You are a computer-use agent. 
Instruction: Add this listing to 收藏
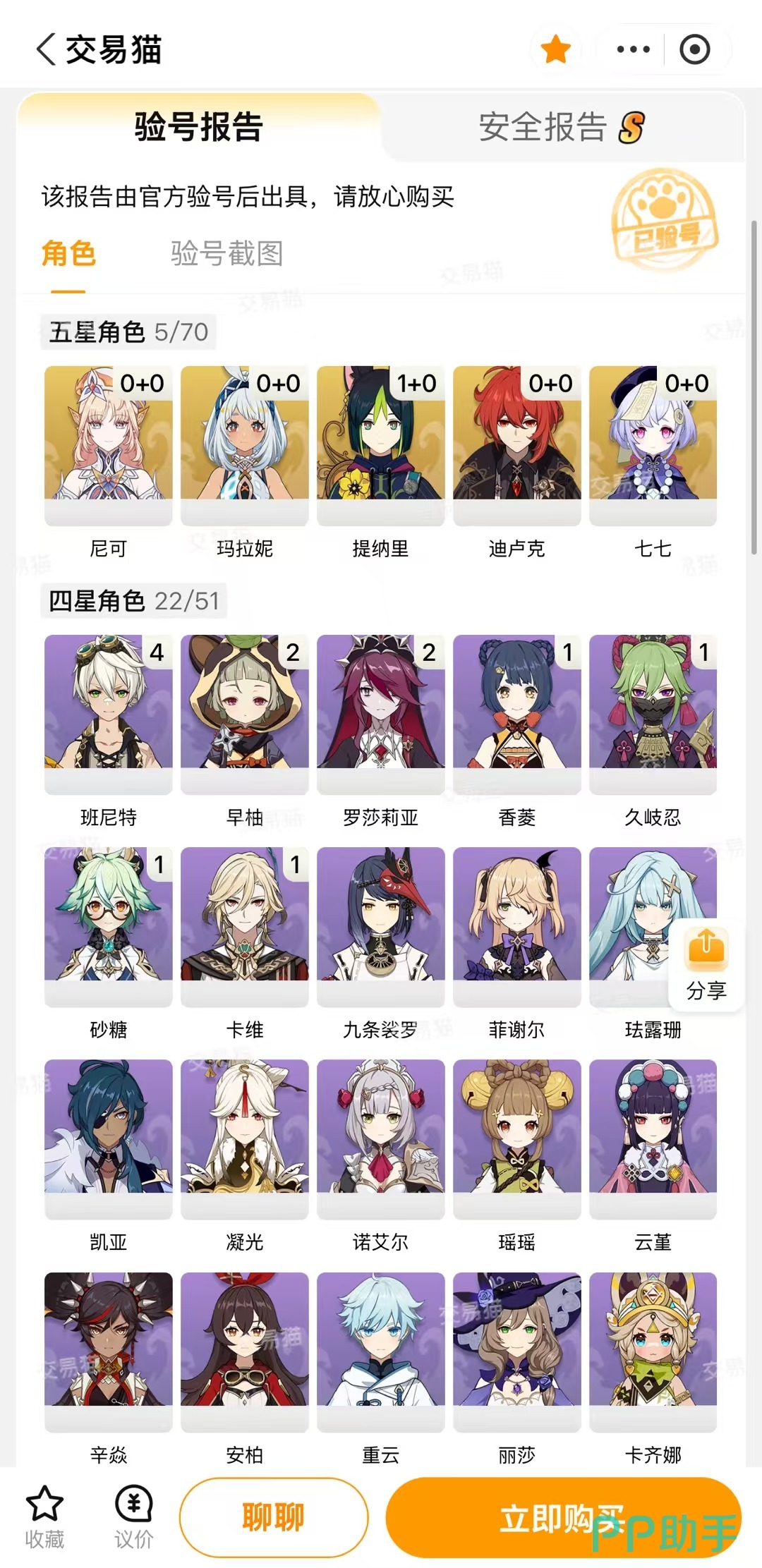(x=44, y=1517)
